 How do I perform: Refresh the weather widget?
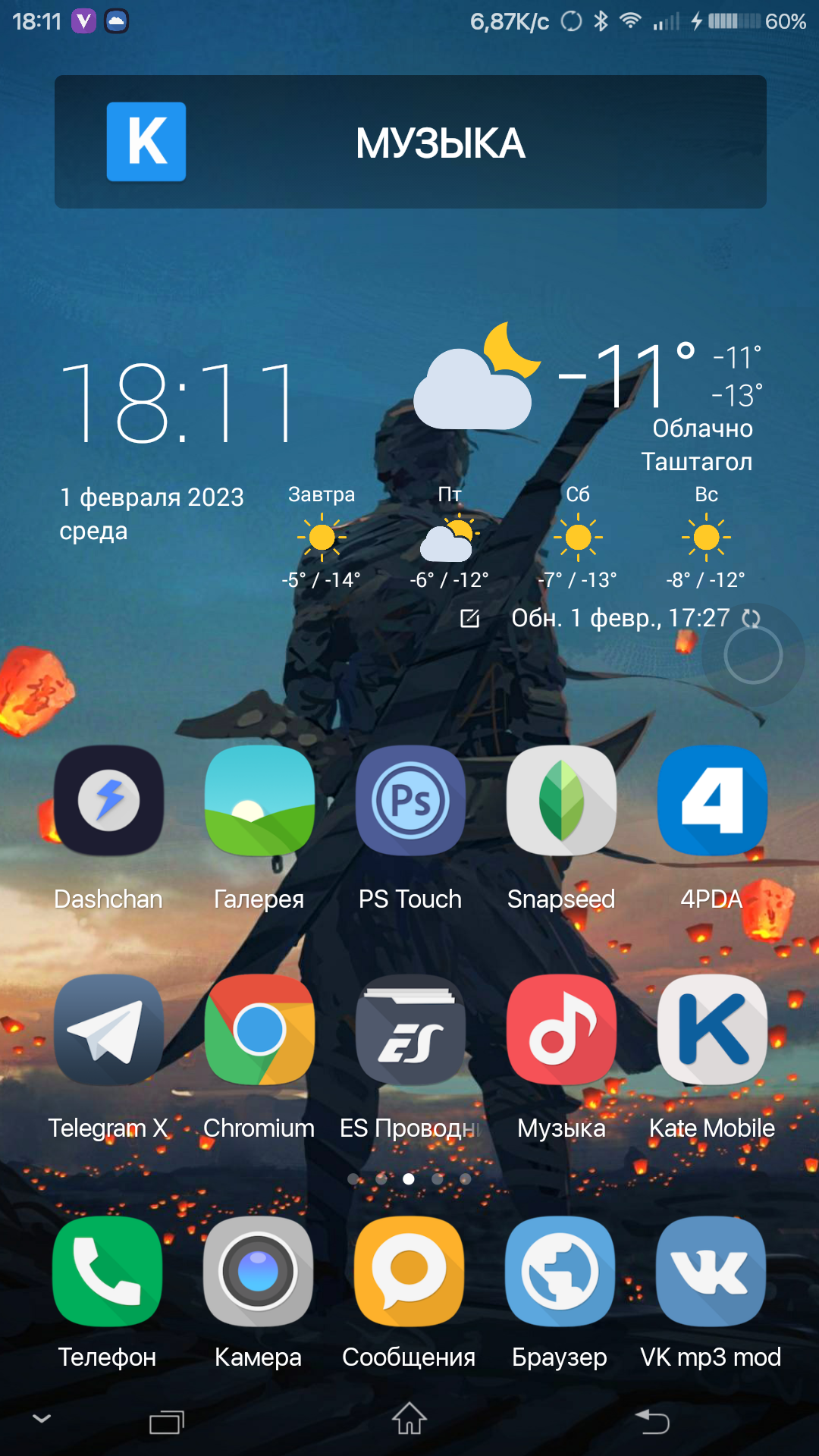(x=751, y=619)
